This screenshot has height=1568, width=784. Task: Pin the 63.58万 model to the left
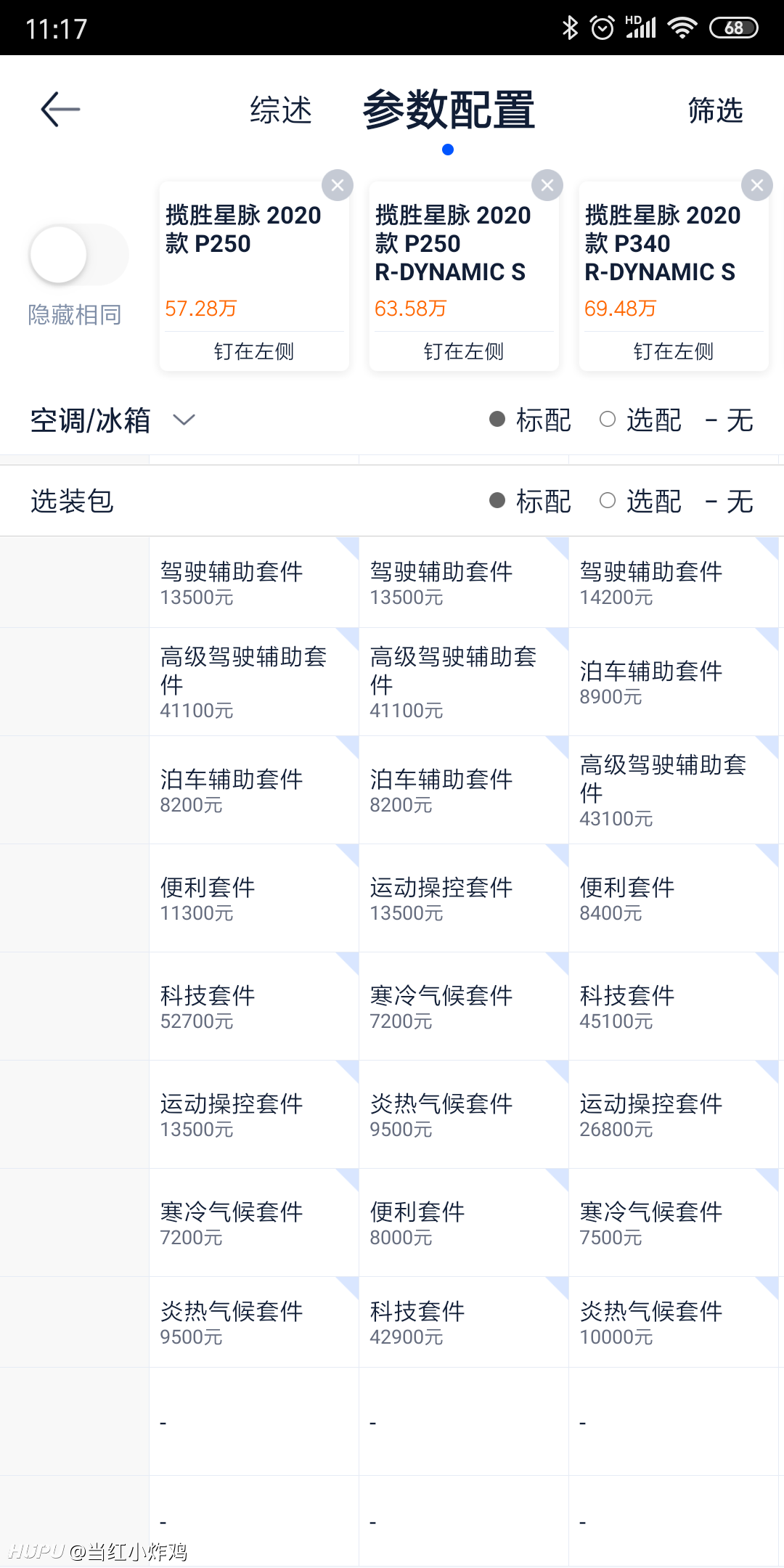pyautogui.click(x=464, y=351)
